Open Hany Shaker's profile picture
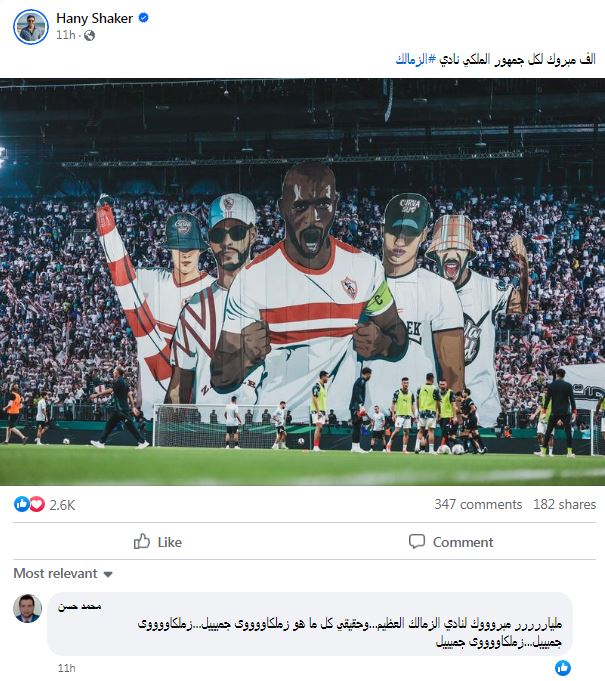 coord(31,26)
